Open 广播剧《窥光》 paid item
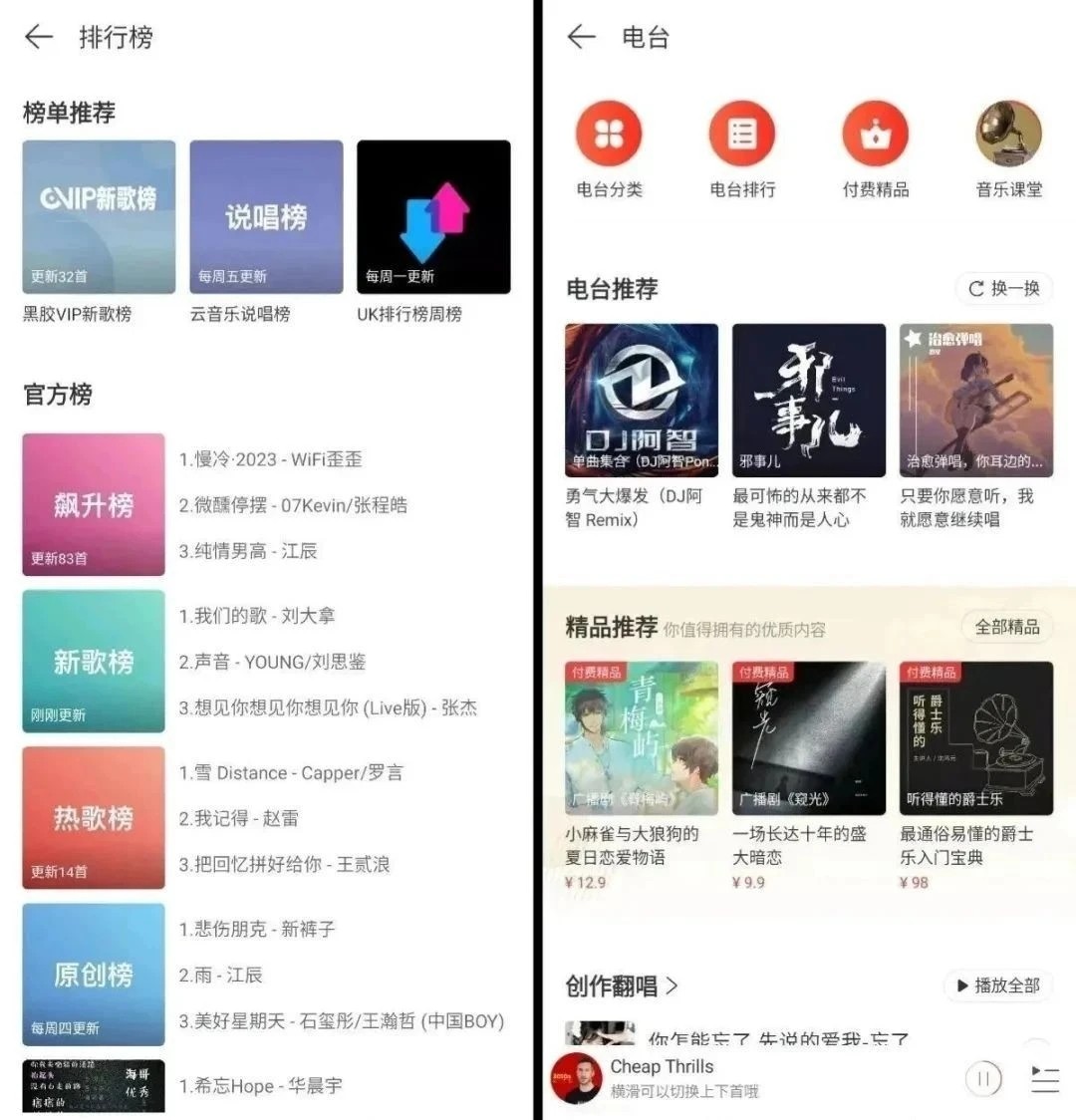1076x1120 pixels. (x=808, y=738)
